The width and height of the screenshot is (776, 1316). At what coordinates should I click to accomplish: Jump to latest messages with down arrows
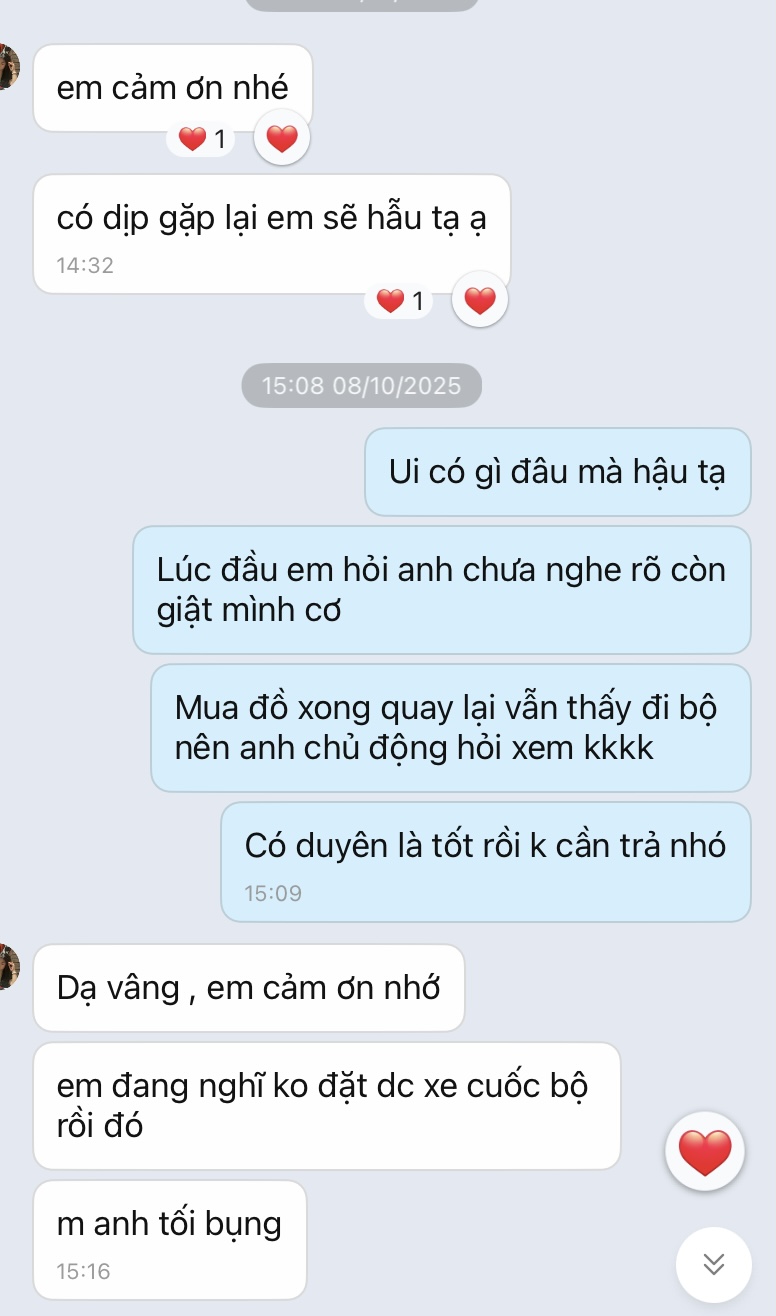(x=713, y=1264)
